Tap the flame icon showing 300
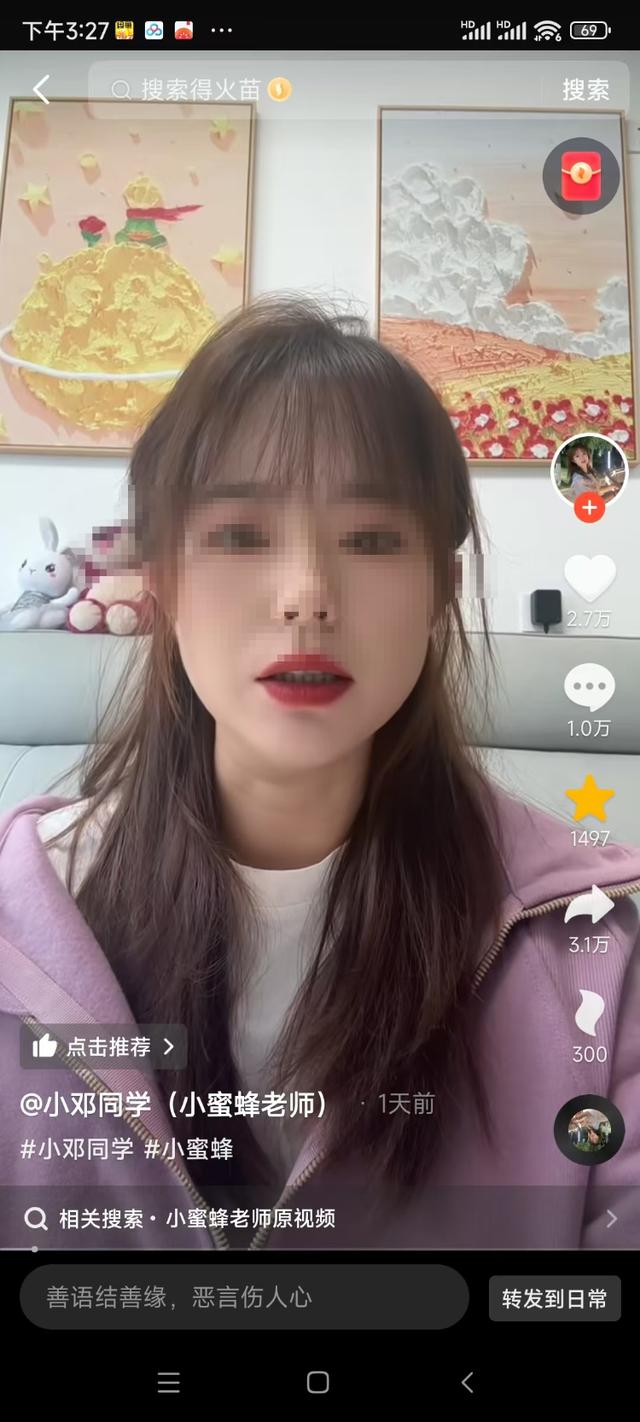 589,1014
